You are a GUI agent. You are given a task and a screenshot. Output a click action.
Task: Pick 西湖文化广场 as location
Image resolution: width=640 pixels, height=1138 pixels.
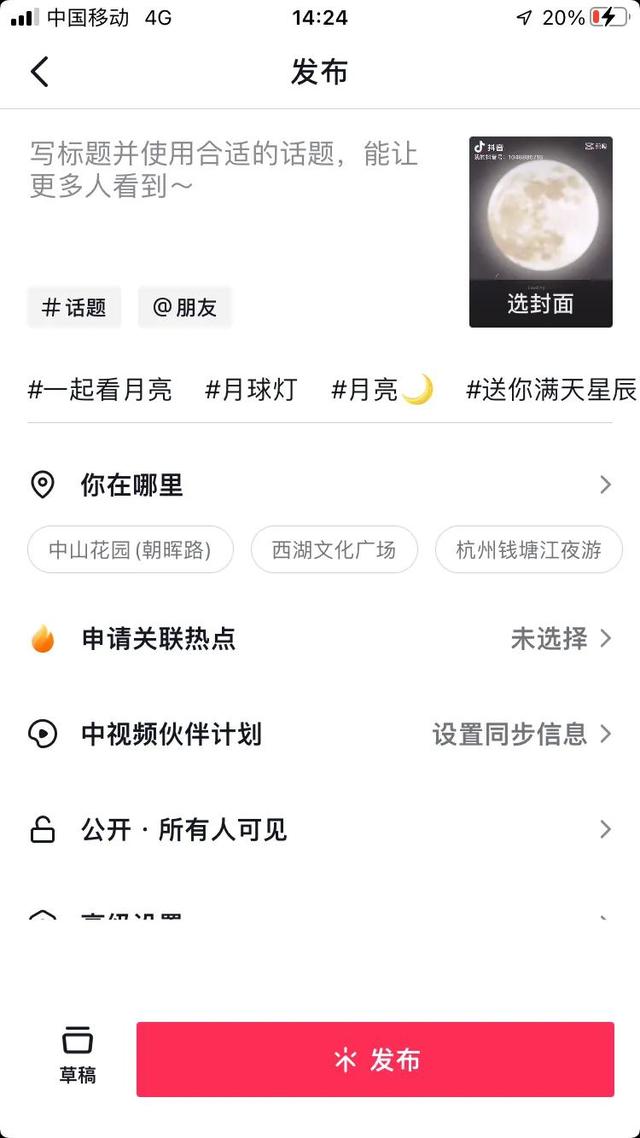(x=334, y=550)
